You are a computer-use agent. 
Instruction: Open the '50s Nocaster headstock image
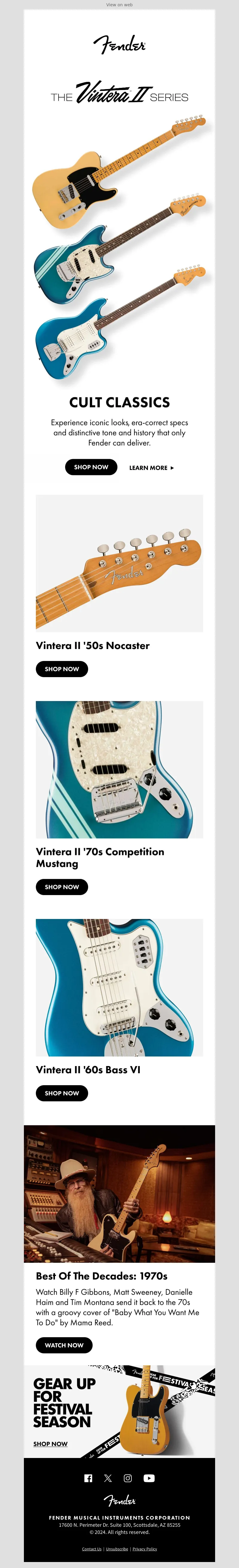point(119,563)
